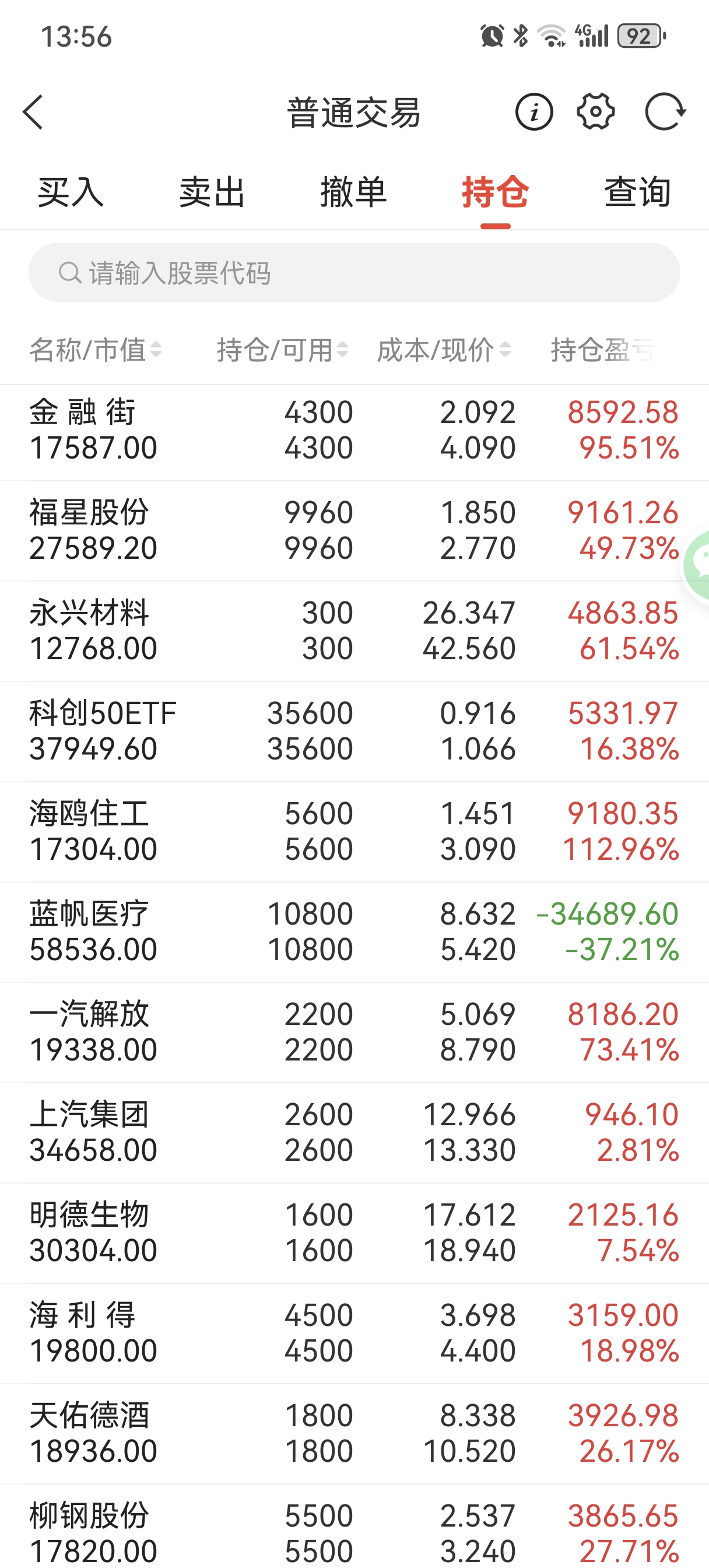Go back from 普通交易 screen
This screenshot has width=709, height=1568.
[x=33, y=112]
